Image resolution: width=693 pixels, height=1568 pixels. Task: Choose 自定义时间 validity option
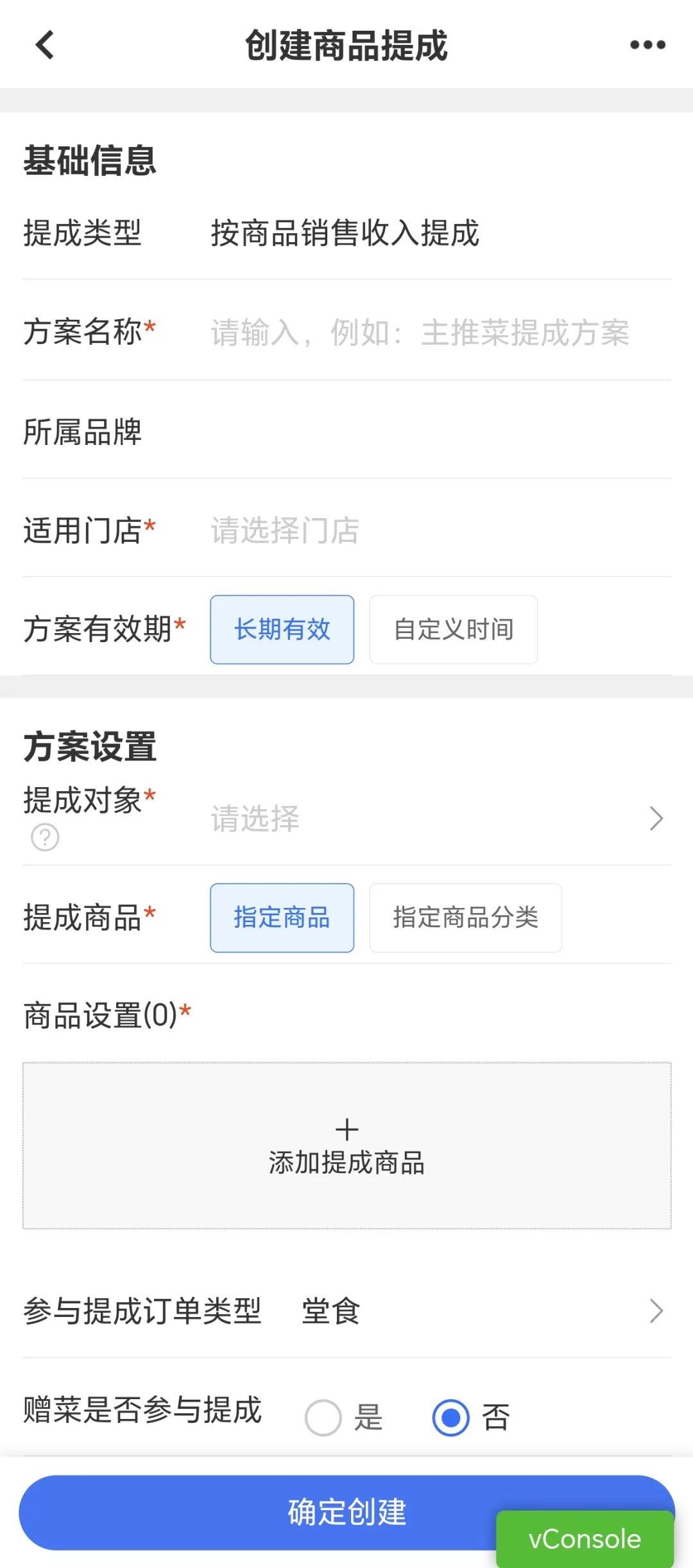tap(454, 629)
